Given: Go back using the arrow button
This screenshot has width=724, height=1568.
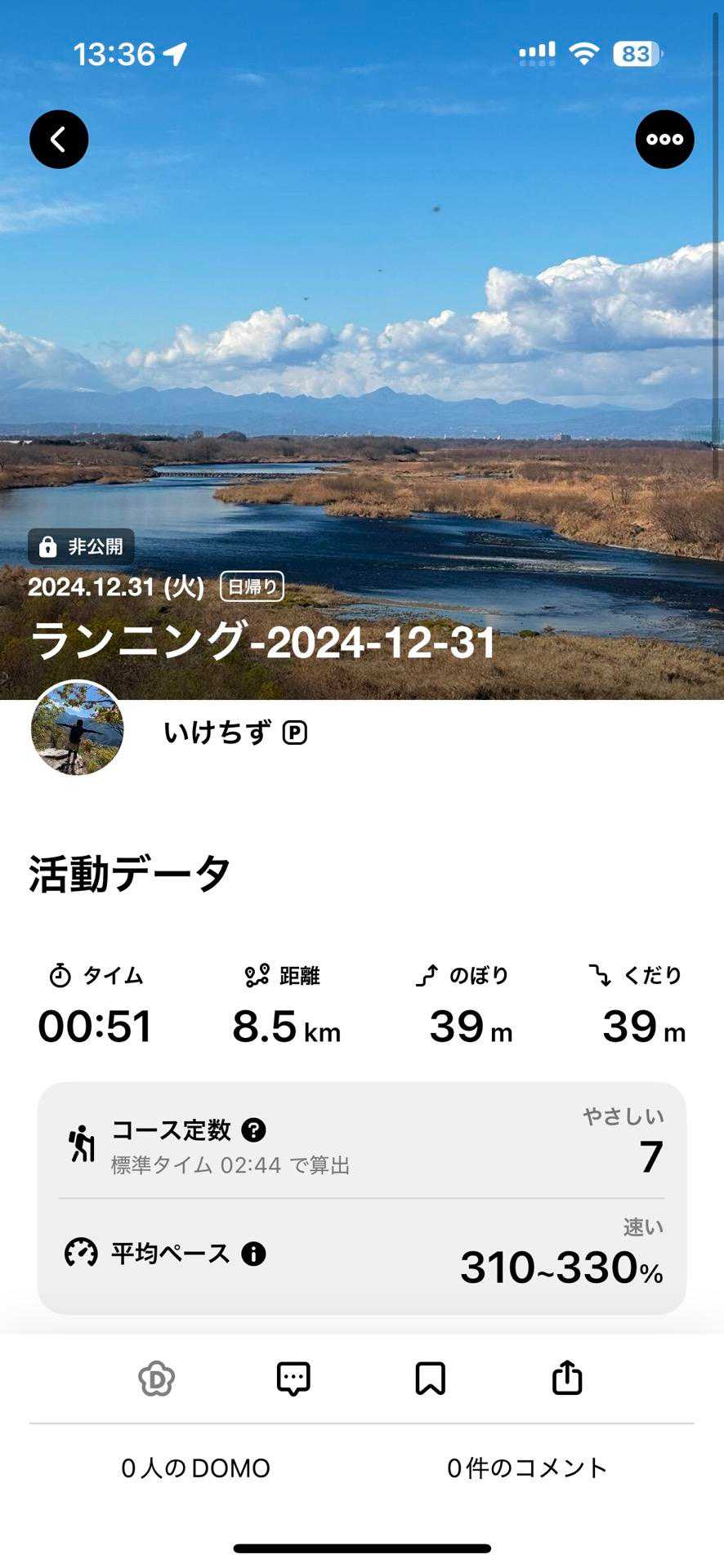Looking at the screenshot, I should 59,140.
